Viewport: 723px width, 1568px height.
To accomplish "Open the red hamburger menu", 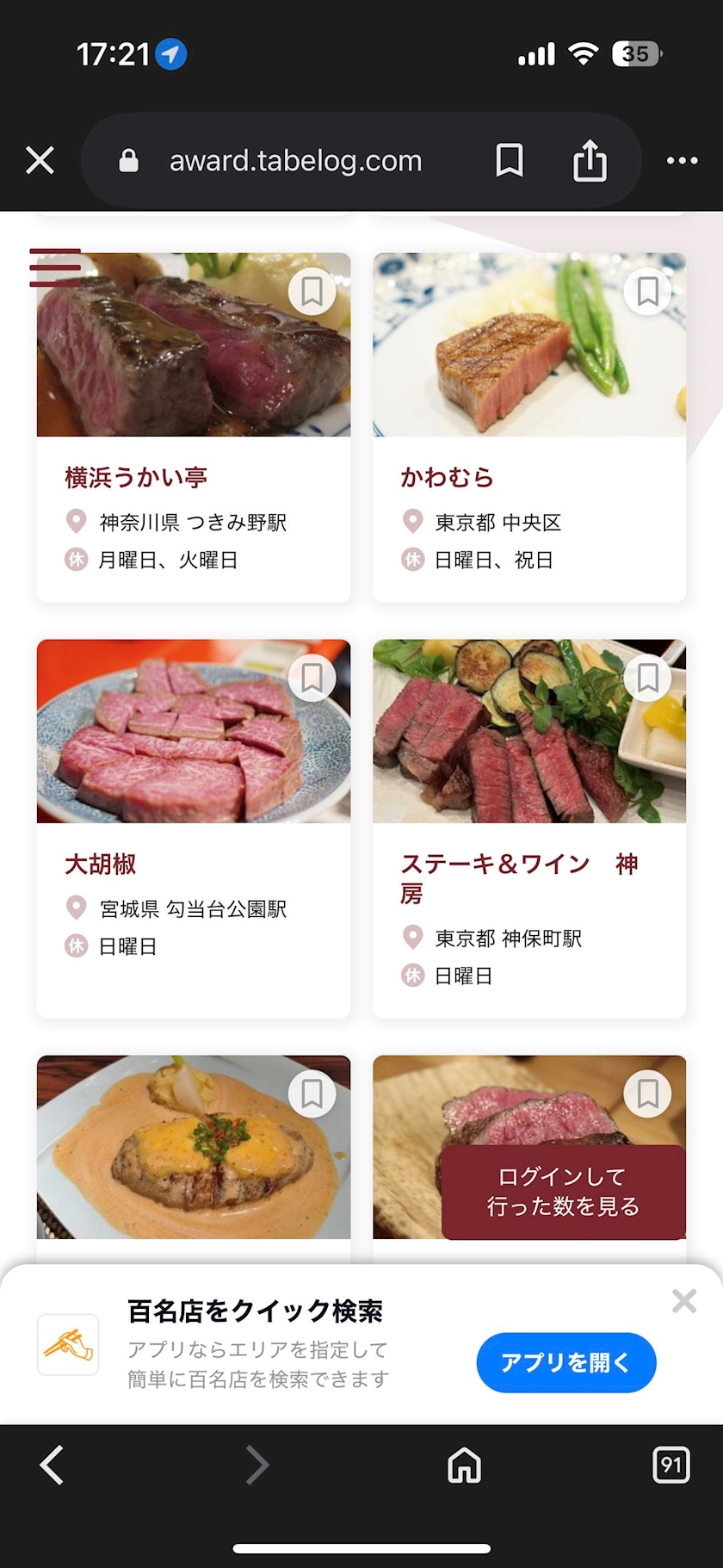I will pyautogui.click(x=55, y=268).
